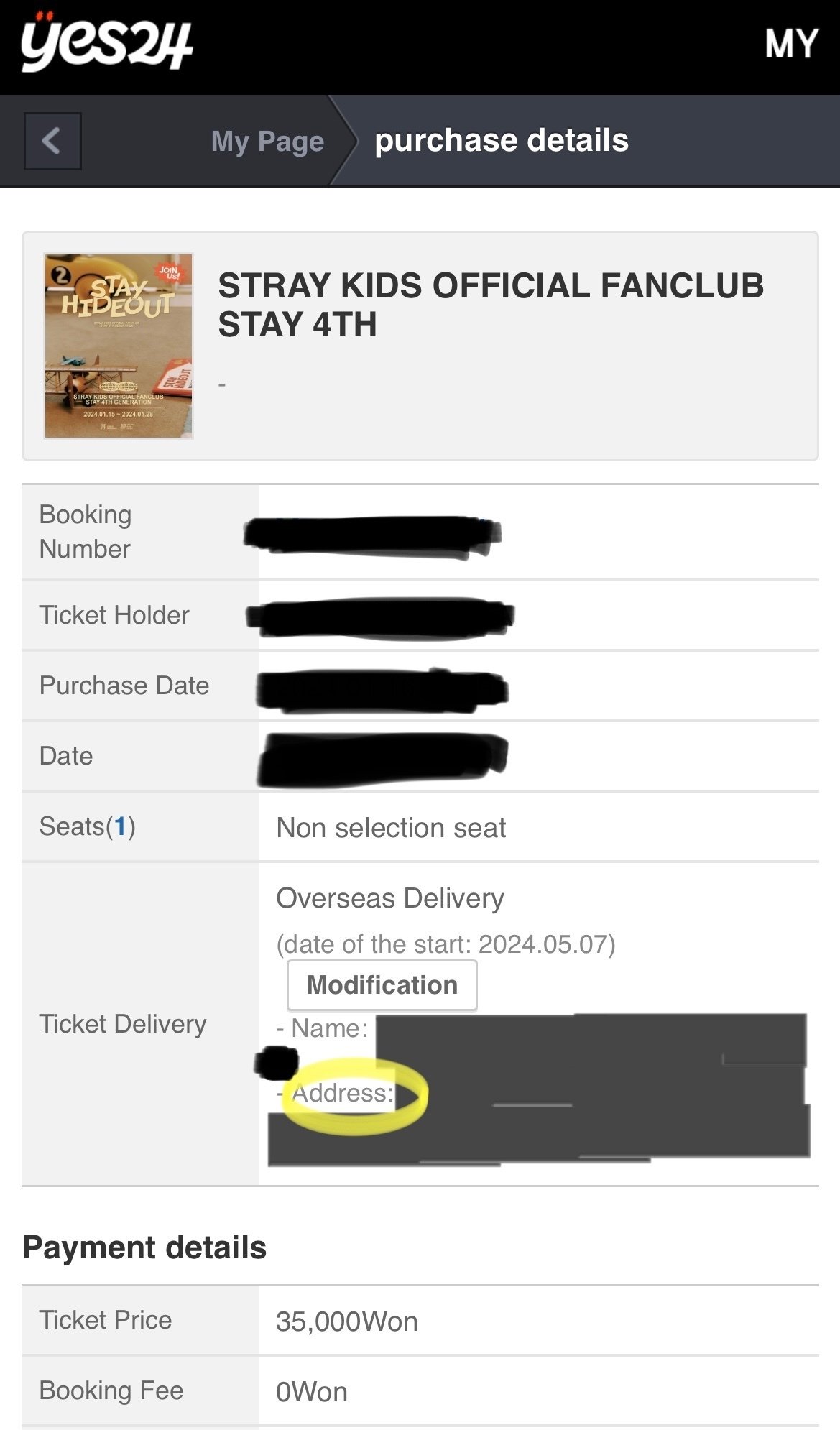Go back using the arrow button
Image resolution: width=840 pixels, height=1430 pixels.
click(52, 141)
